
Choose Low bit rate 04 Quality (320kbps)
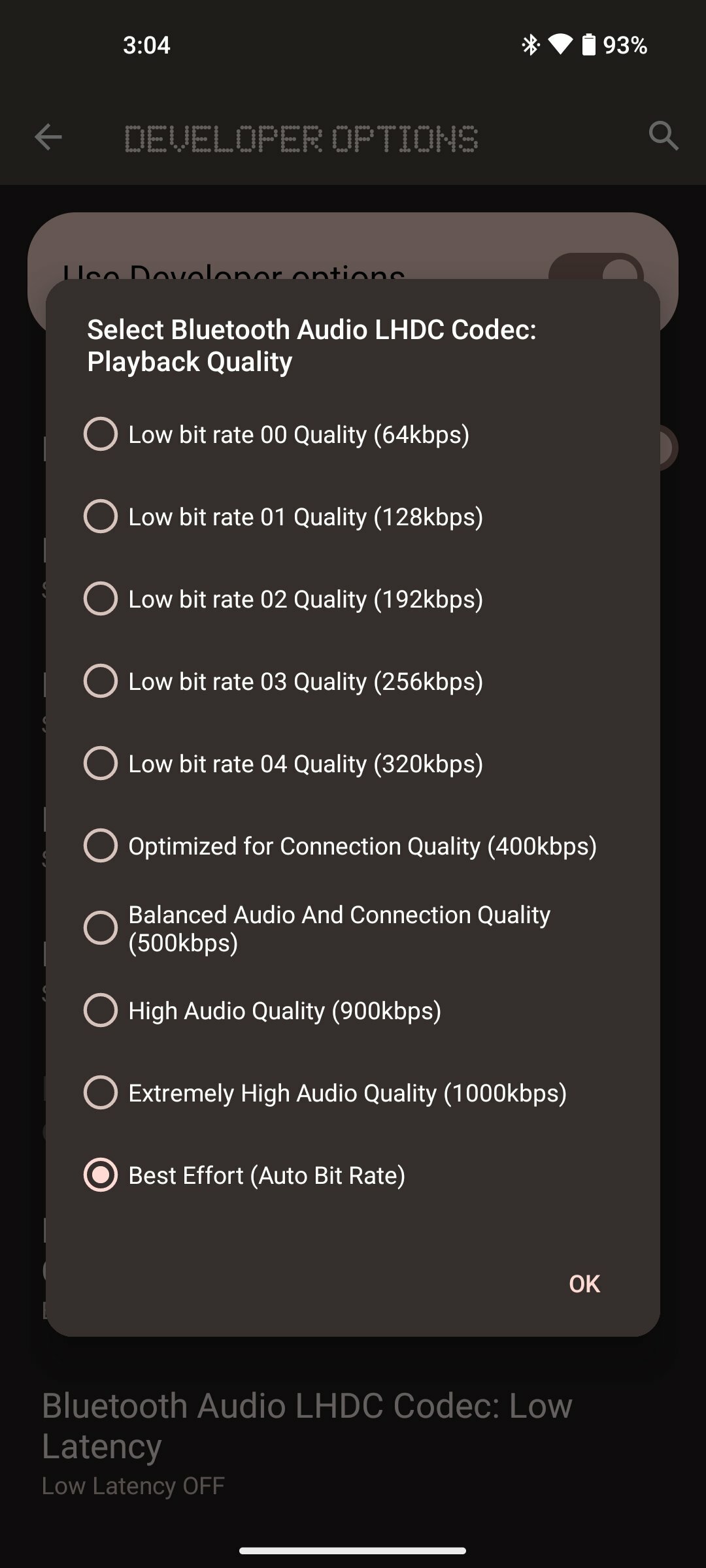353,764
